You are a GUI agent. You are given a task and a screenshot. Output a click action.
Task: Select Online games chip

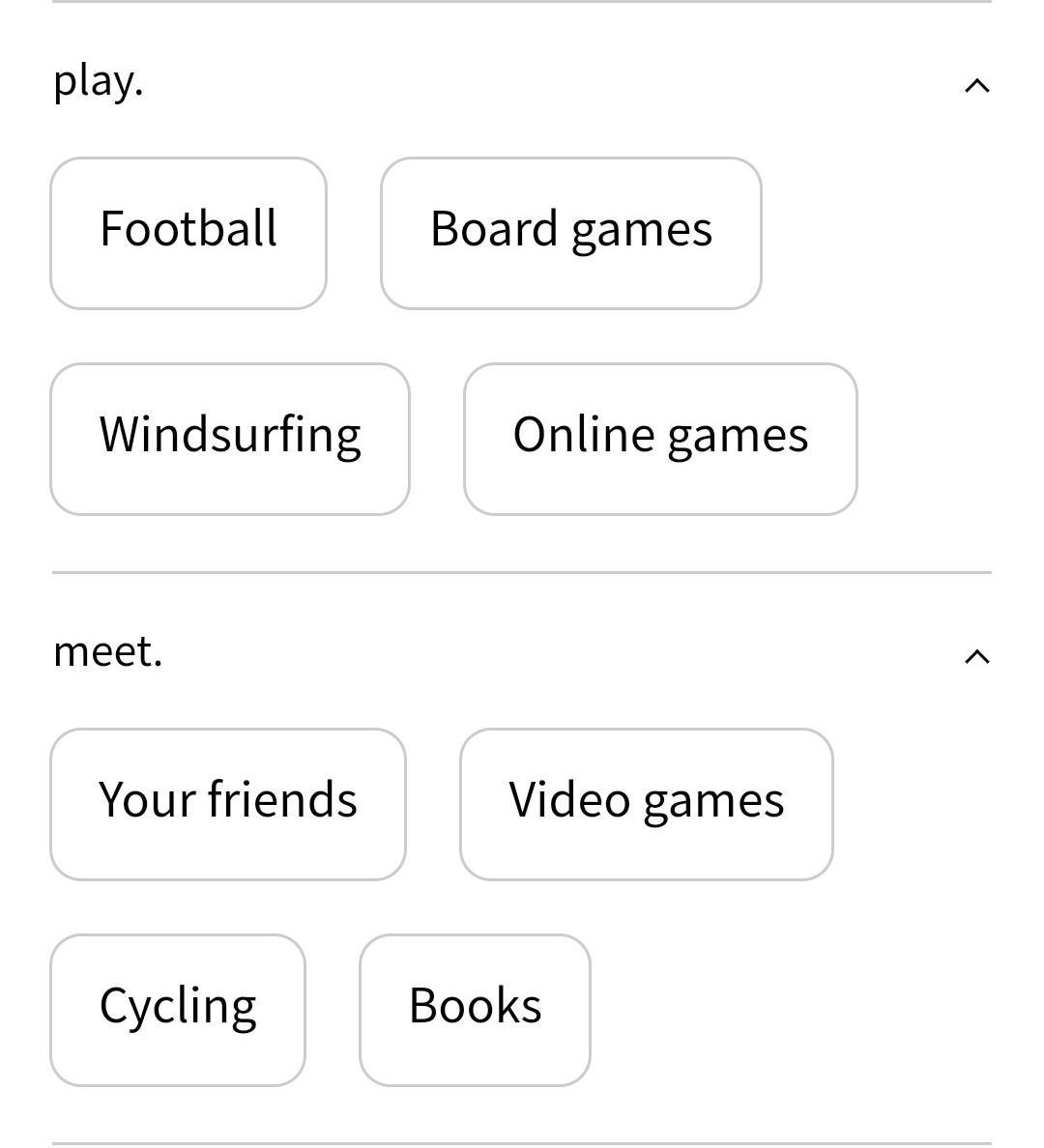point(660,439)
